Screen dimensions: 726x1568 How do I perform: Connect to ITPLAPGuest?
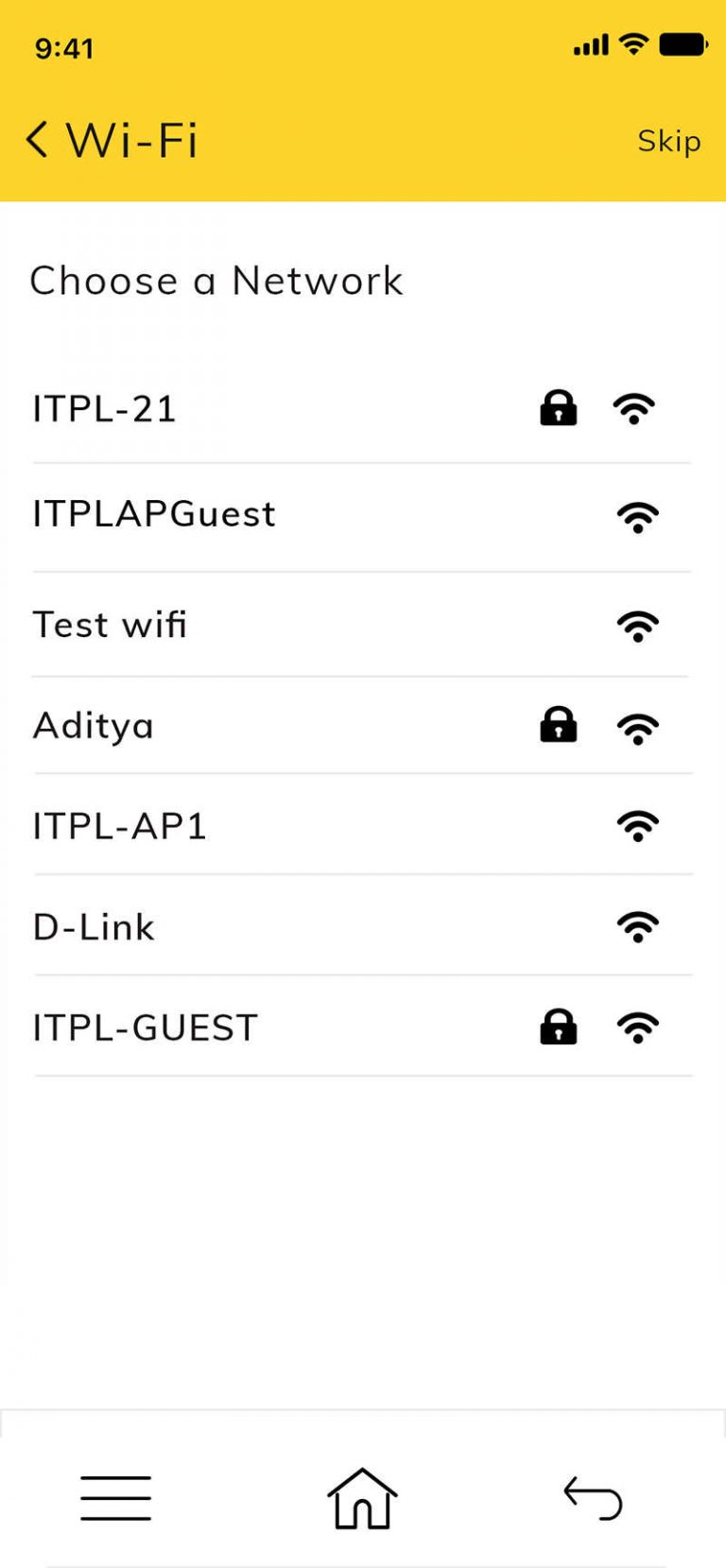point(361,517)
